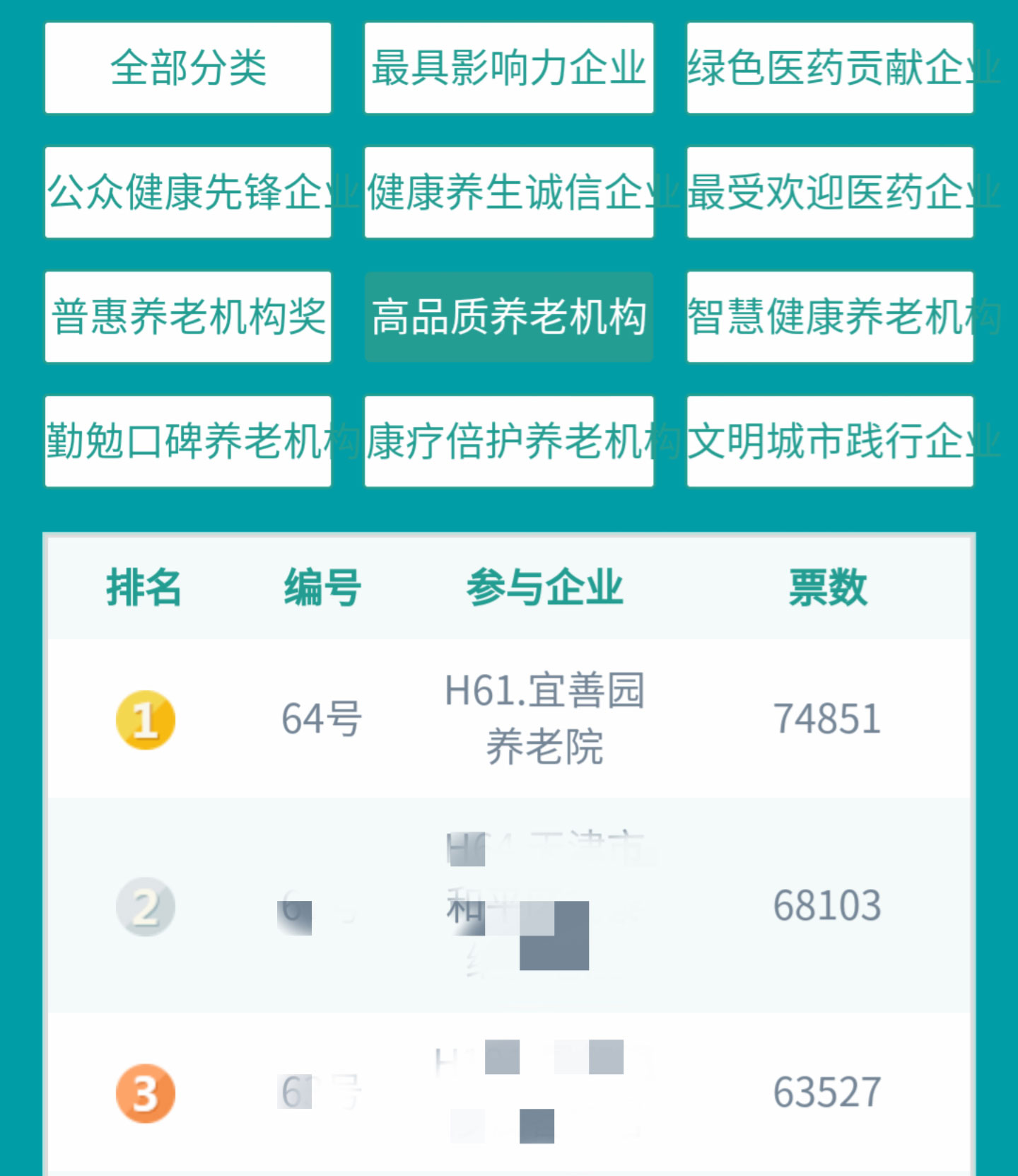The image size is (1018, 1176).
Task: Filter by 最具影响力企业
Action: [x=508, y=68]
